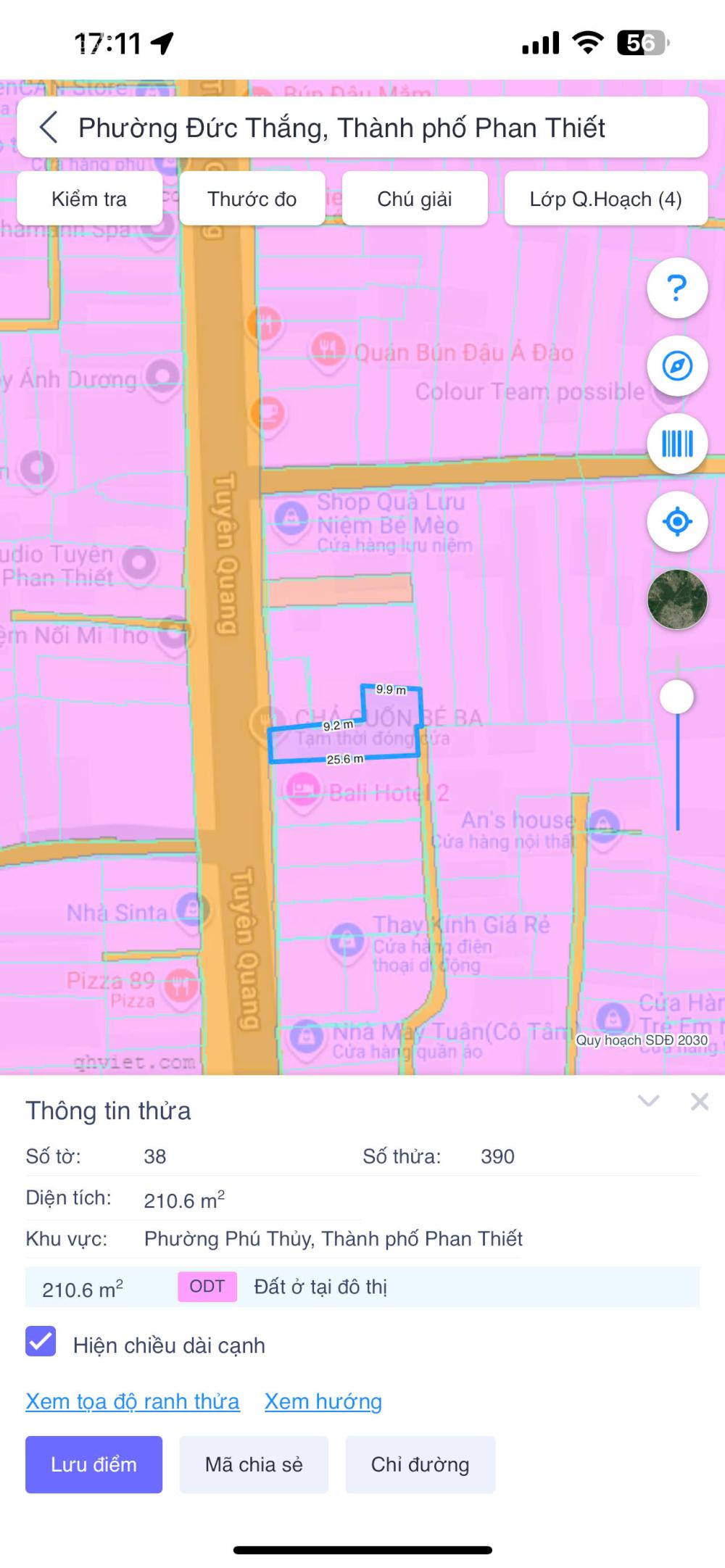
Task: Select the compass orientation icon
Action: 676,366
